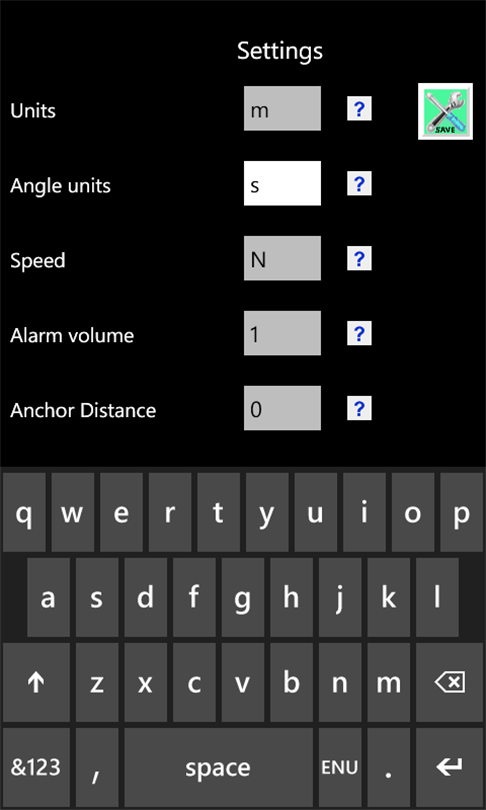Select the Speed input field
Screen dimensions: 486x810
click(x=283, y=258)
